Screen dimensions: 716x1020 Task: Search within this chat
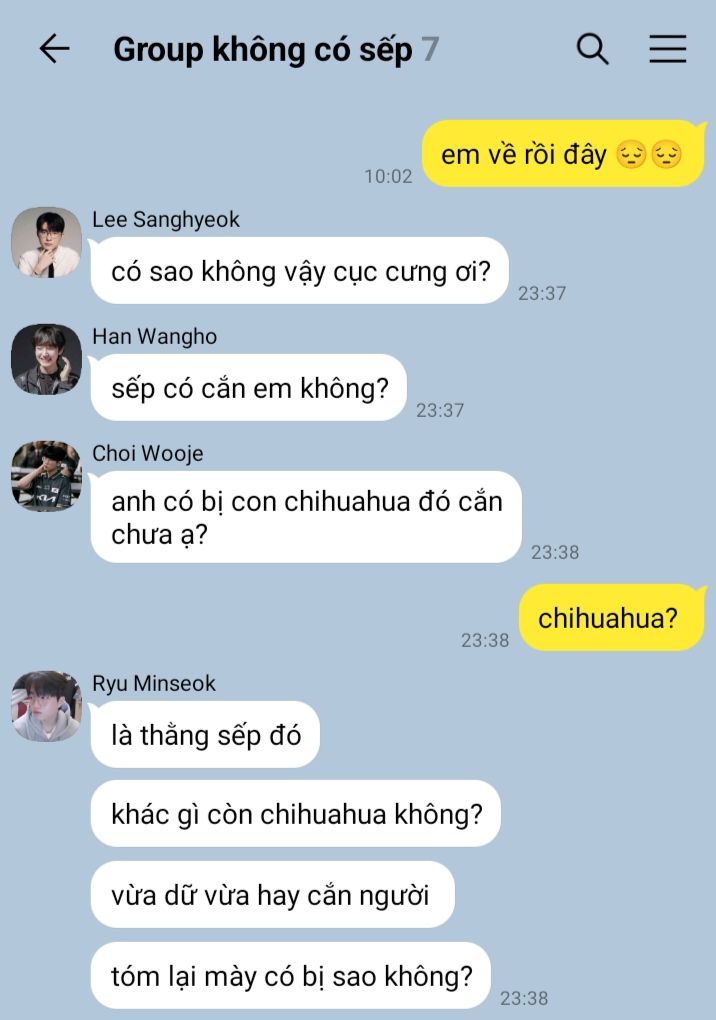593,49
